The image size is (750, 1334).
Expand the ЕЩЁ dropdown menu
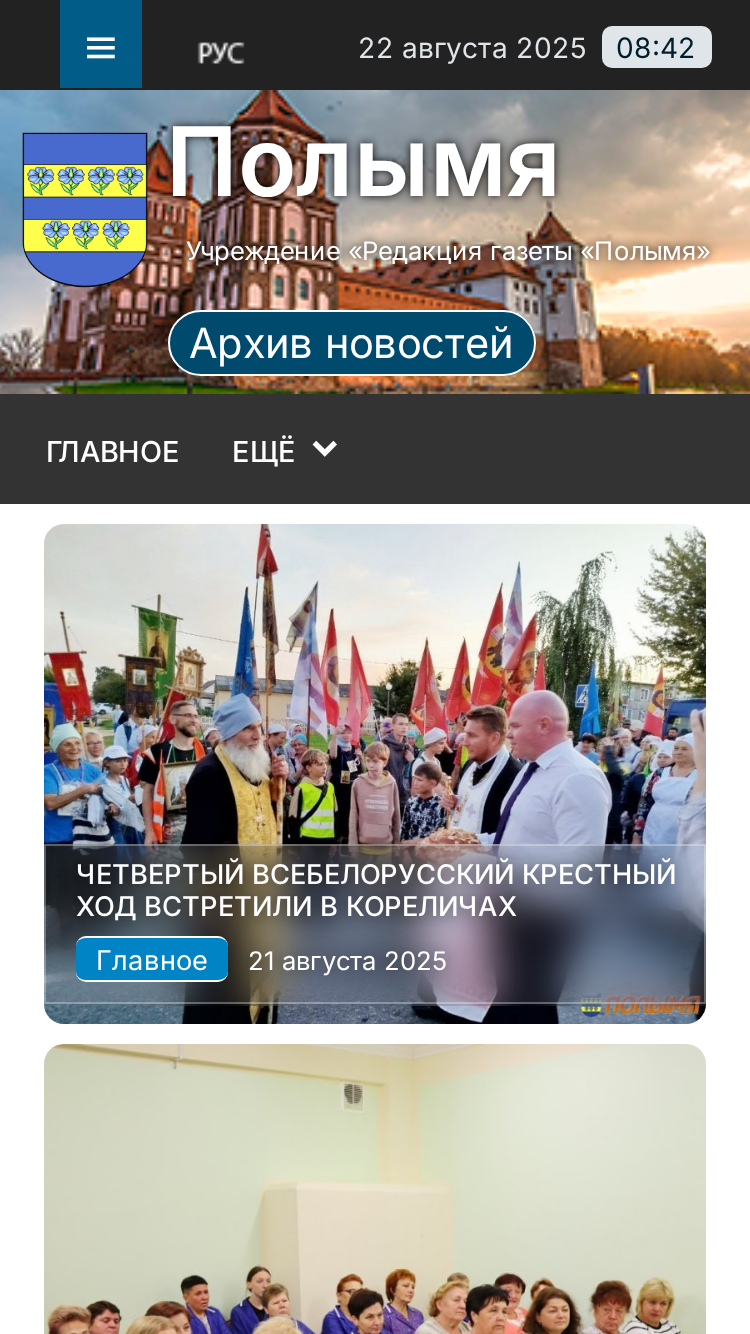[x=284, y=451]
